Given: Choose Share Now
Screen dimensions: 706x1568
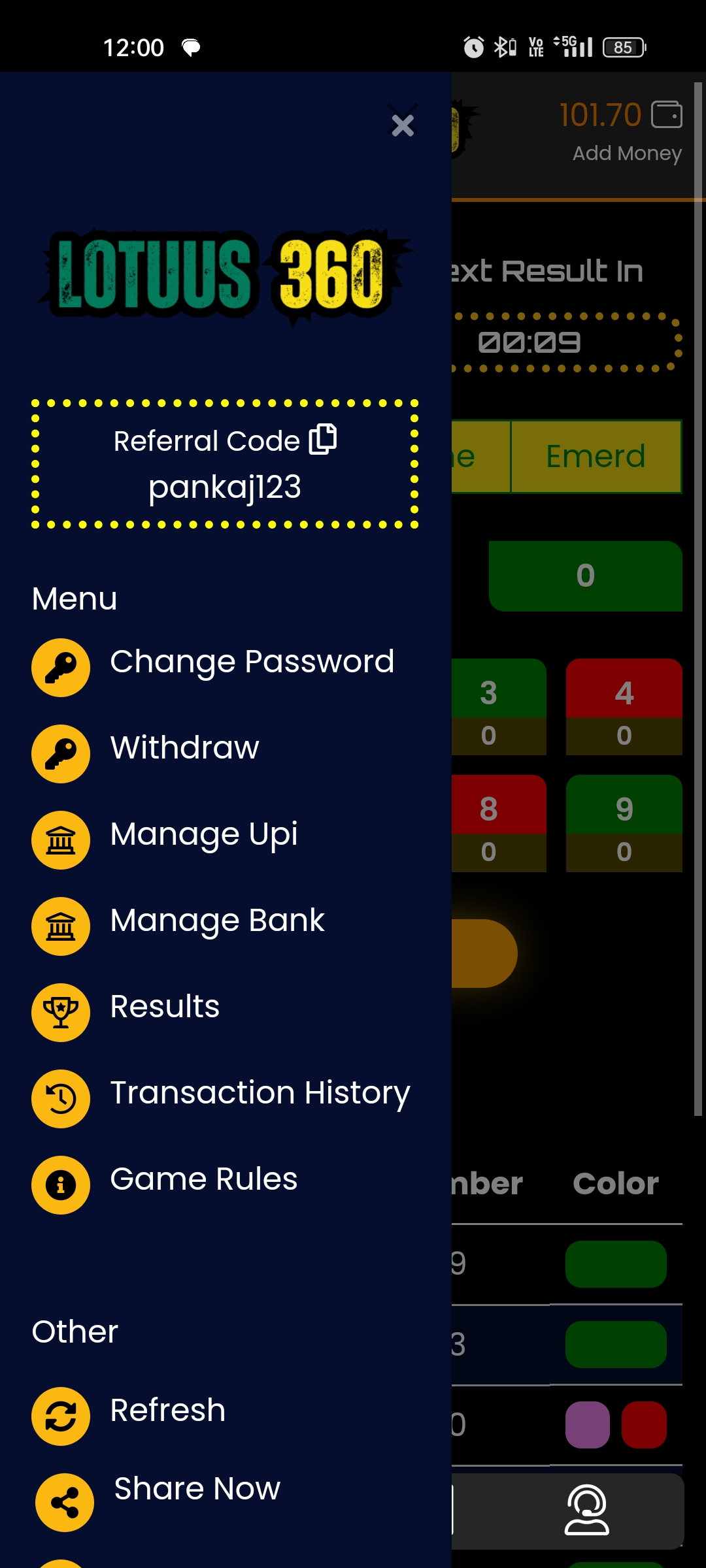Looking at the screenshot, I should [196, 1489].
